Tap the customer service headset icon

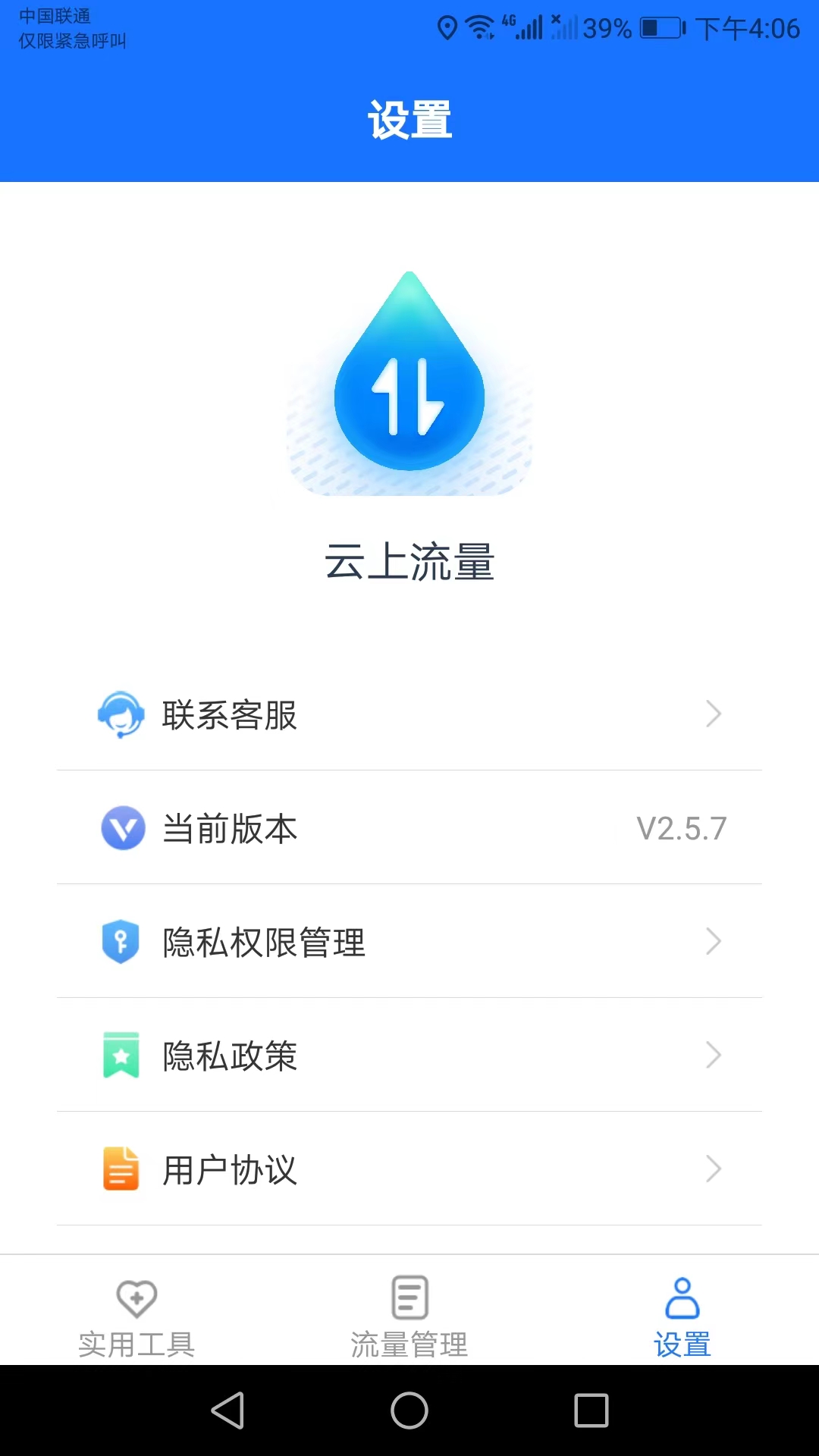point(121,715)
